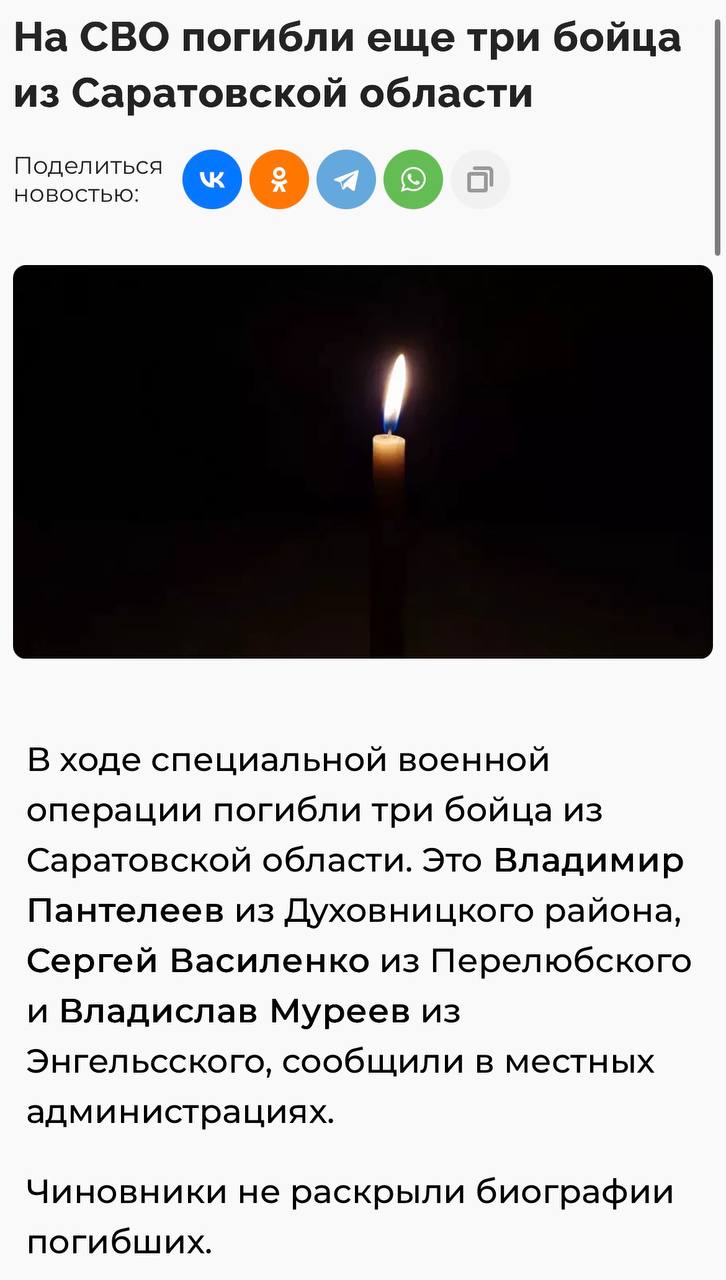Share this news on WhatsApp
The image size is (726, 1280).
(x=413, y=180)
